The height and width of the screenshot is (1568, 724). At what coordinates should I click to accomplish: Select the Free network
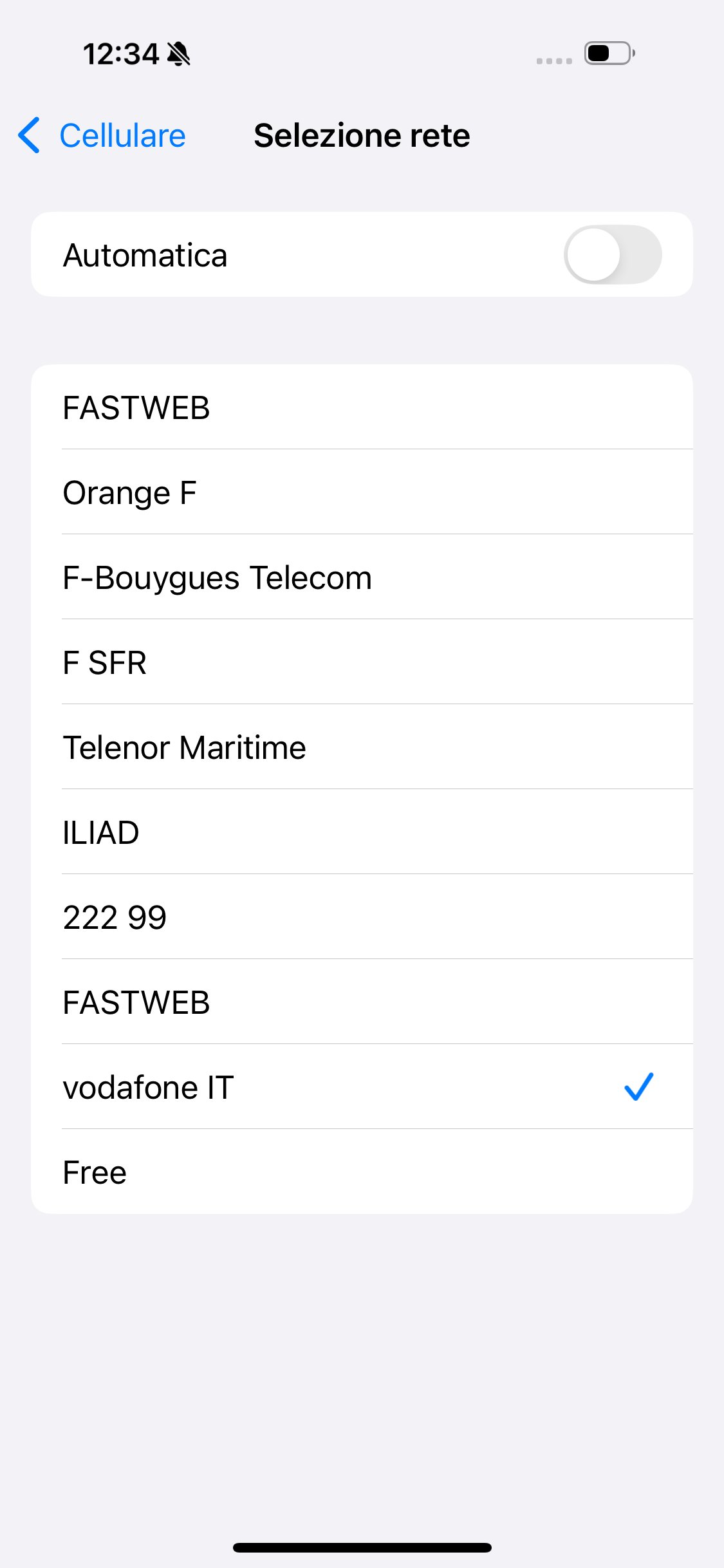(362, 1172)
